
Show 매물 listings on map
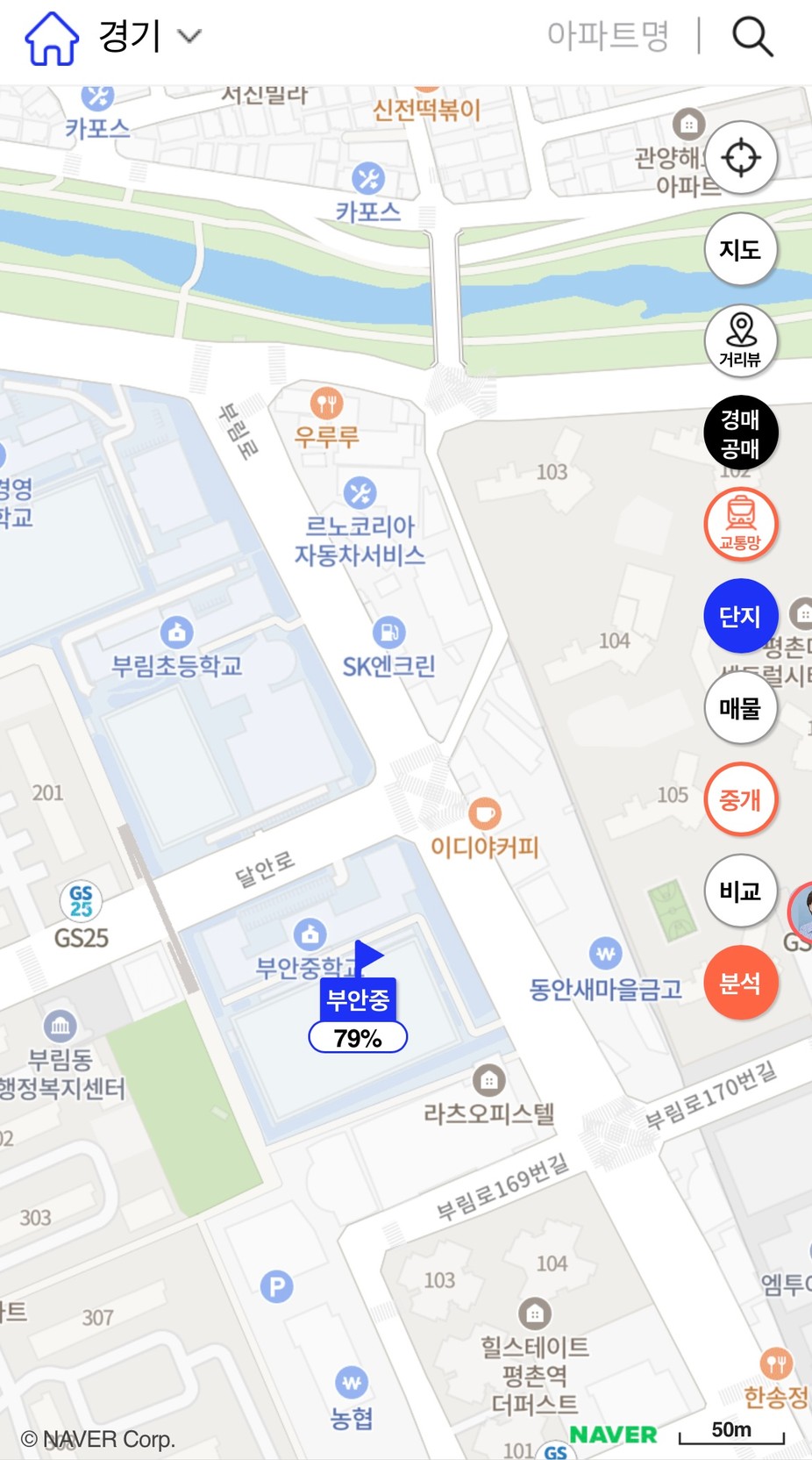(x=741, y=708)
